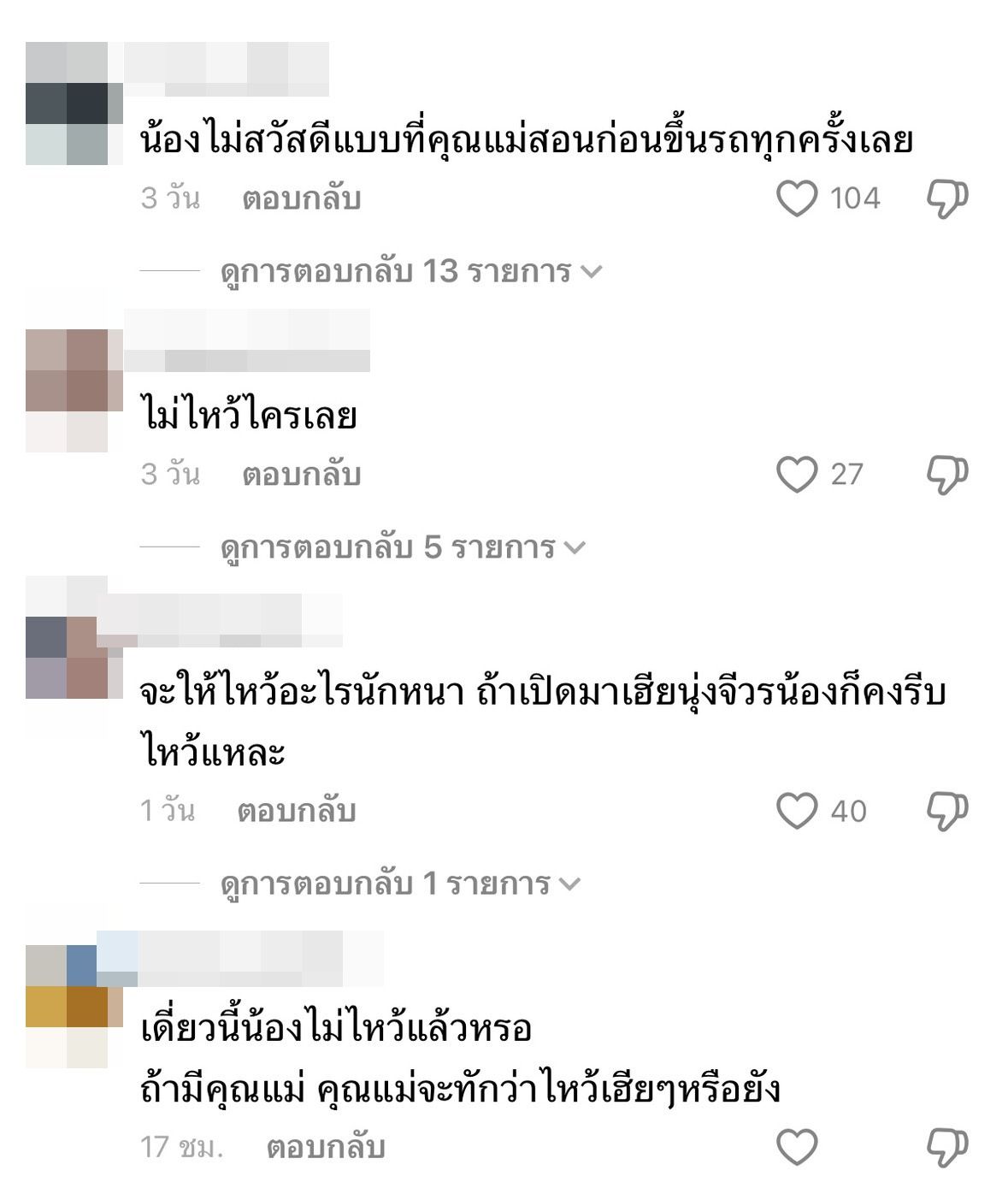The width and height of the screenshot is (1008, 1188).
Task: Dislike the comment posted 17 ชม. ago
Action: pos(947,1147)
